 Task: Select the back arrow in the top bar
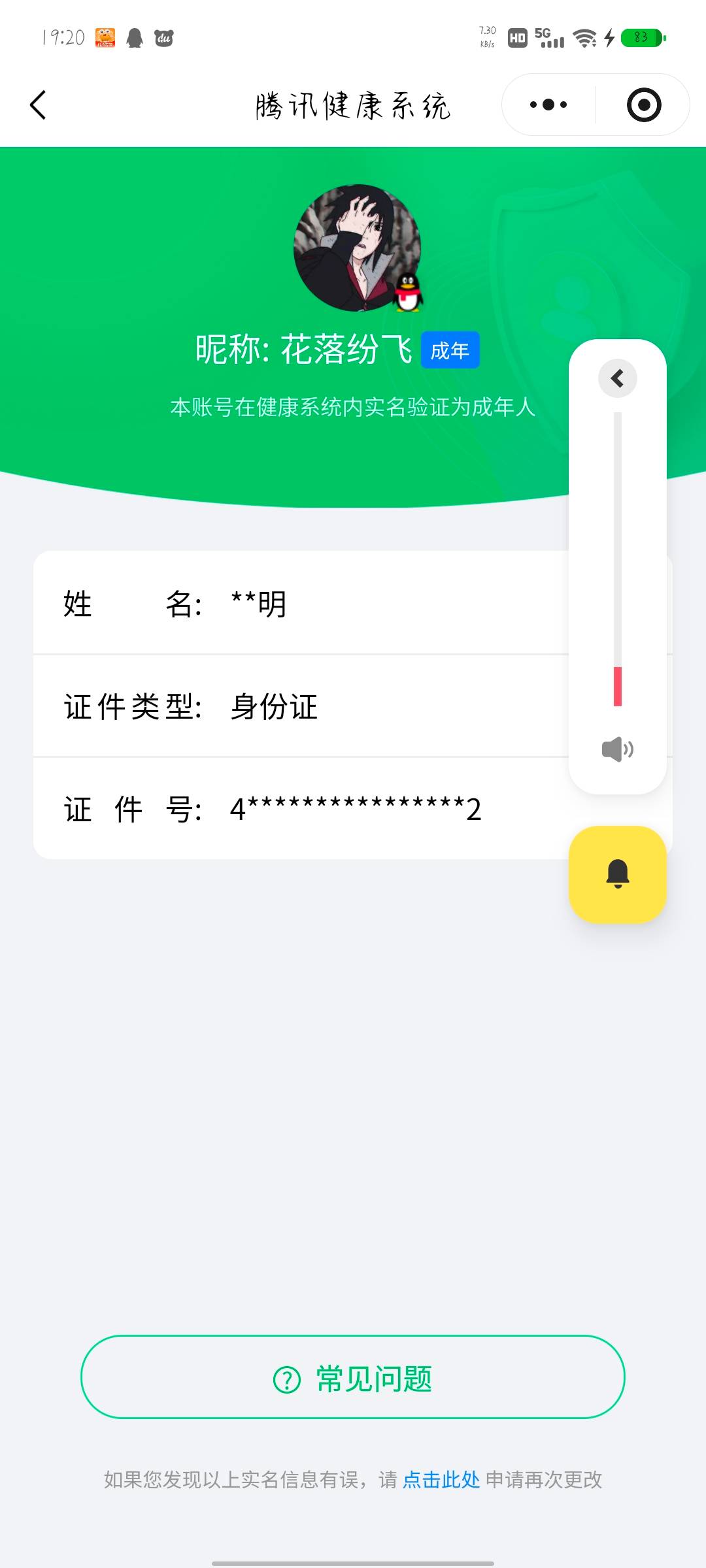(37, 105)
